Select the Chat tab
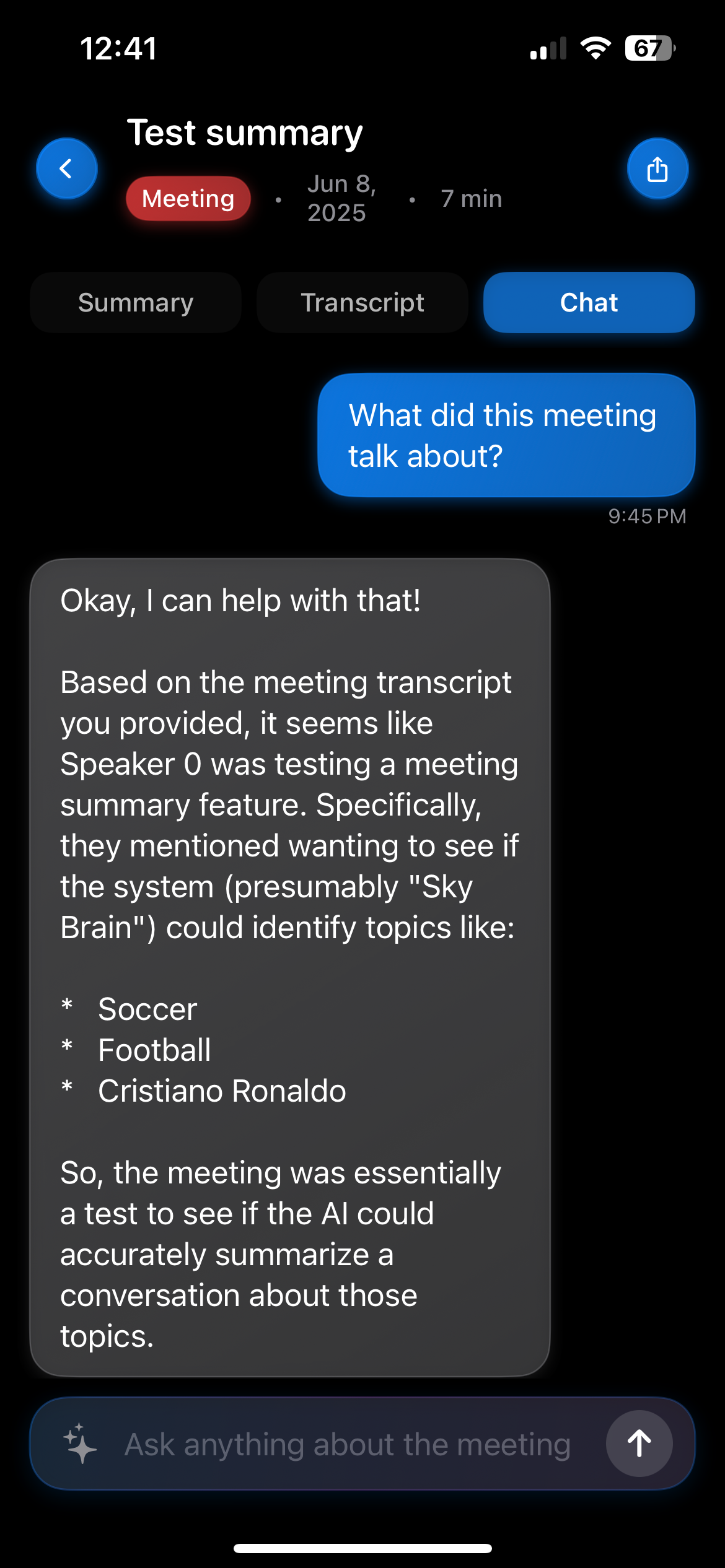This screenshot has height=1568, width=725. tap(589, 303)
